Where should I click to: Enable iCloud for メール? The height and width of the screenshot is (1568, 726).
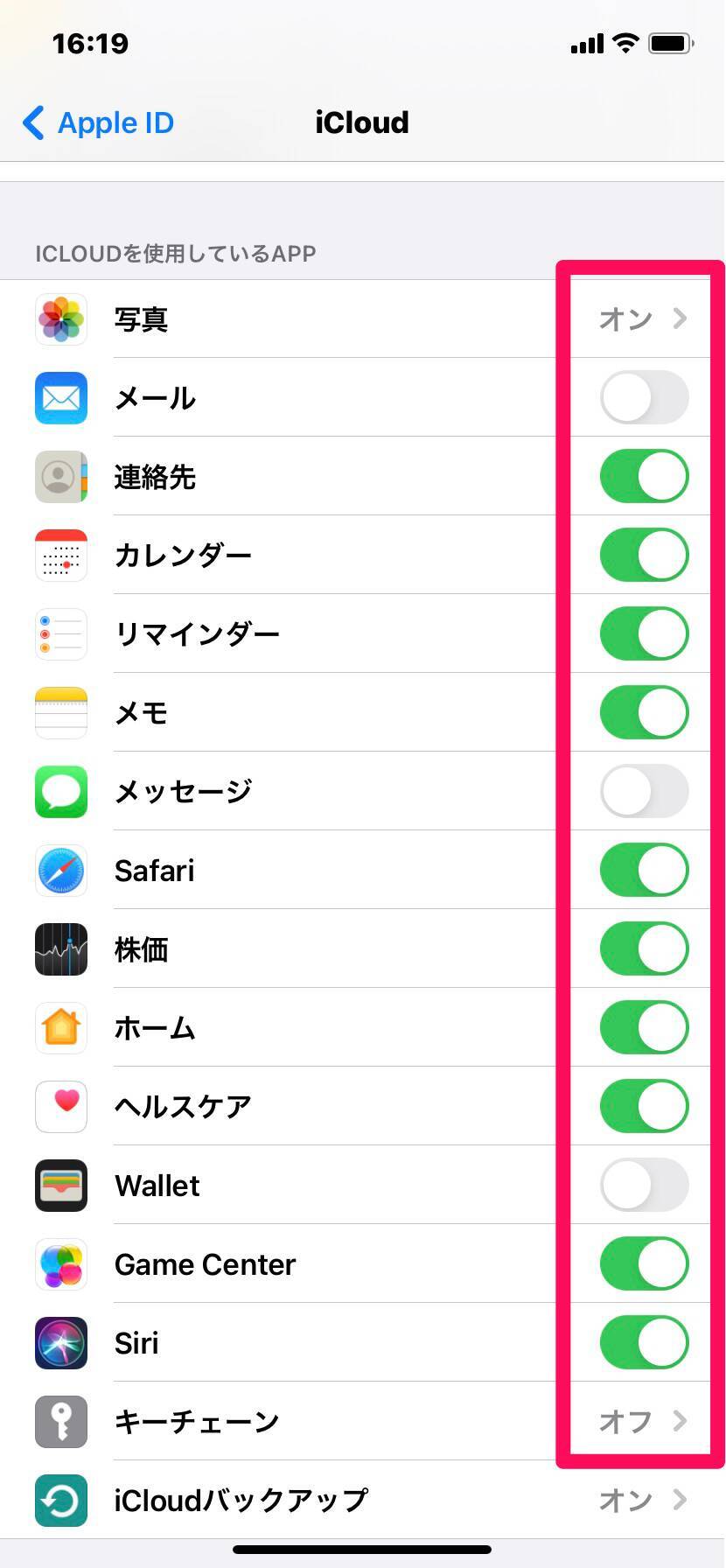coord(644,397)
